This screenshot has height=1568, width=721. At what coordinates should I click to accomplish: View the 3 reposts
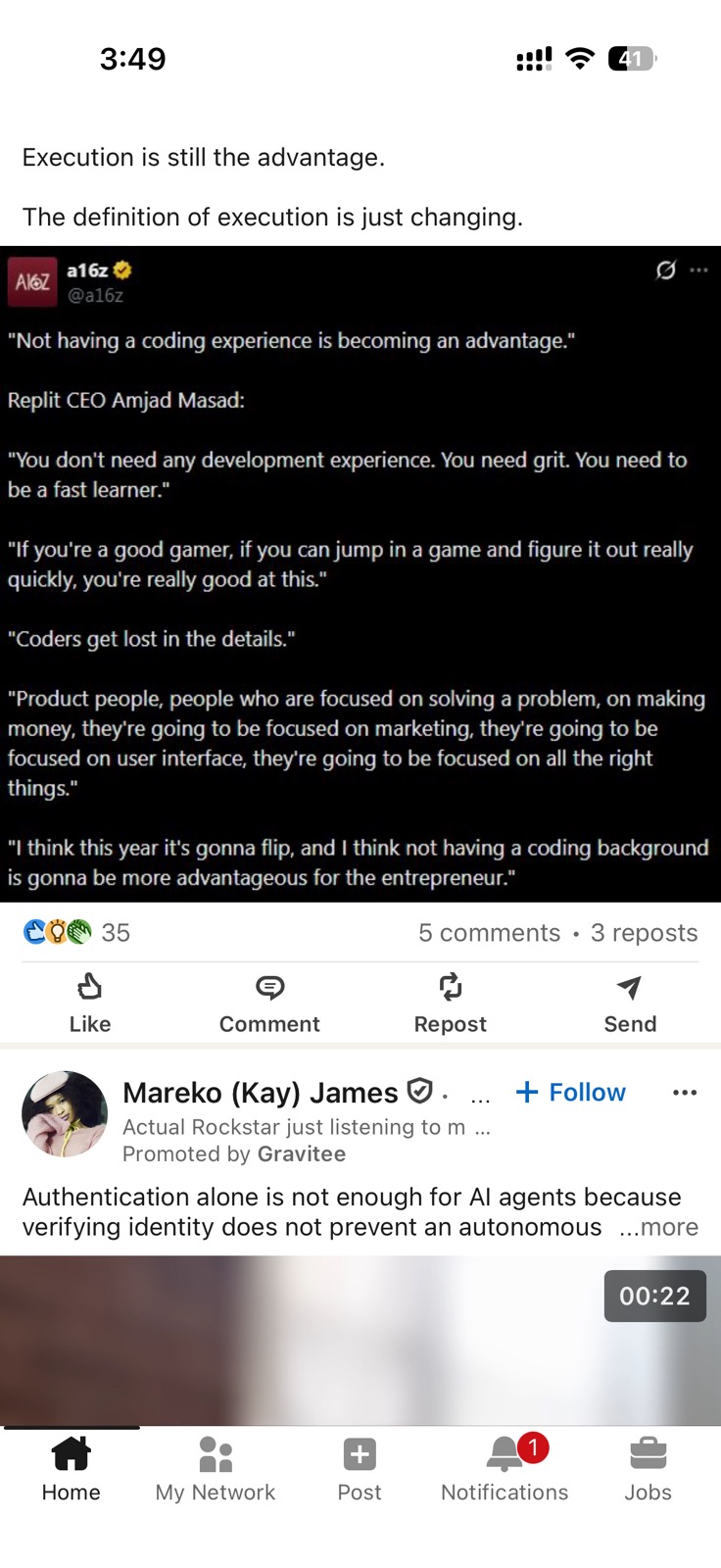click(644, 933)
